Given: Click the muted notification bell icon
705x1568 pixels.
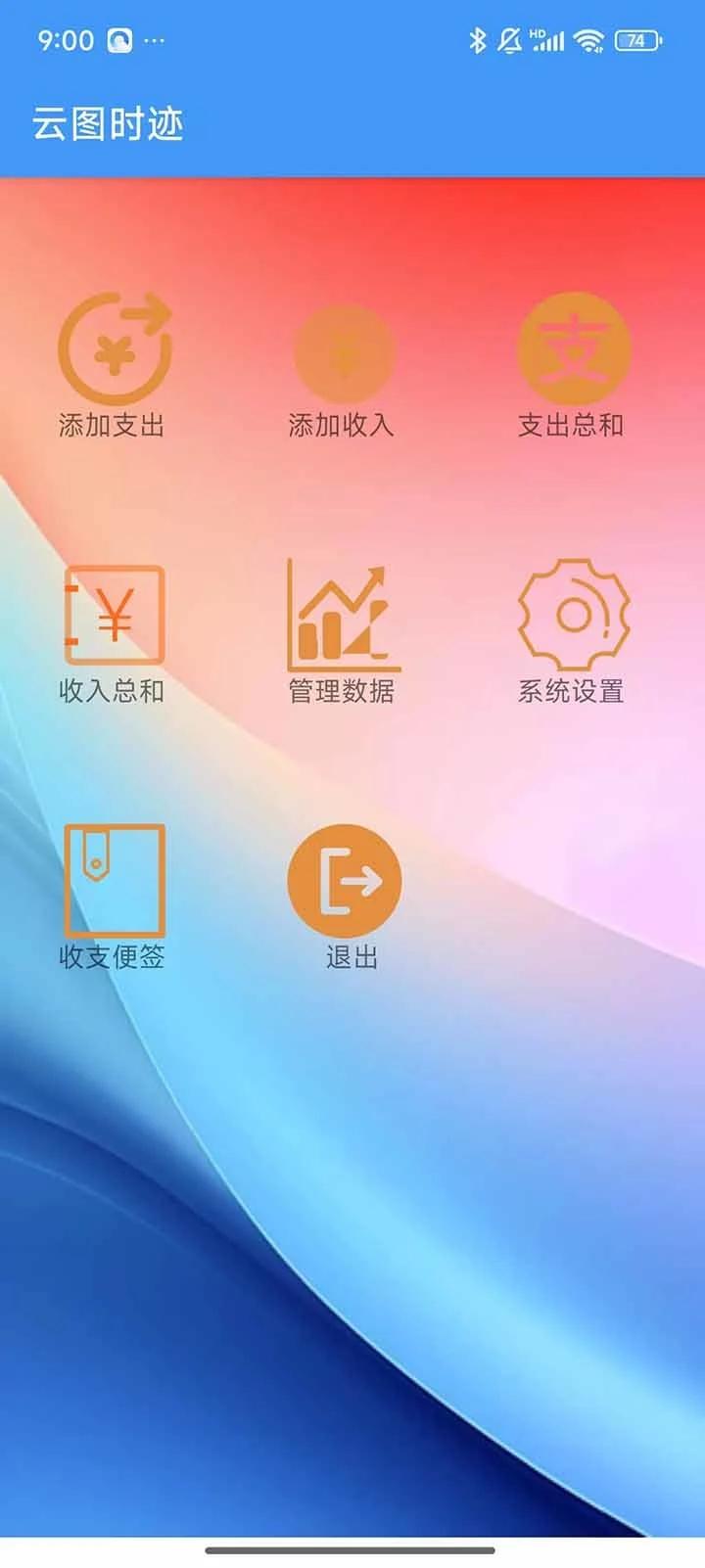Looking at the screenshot, I should coord(509,40).
